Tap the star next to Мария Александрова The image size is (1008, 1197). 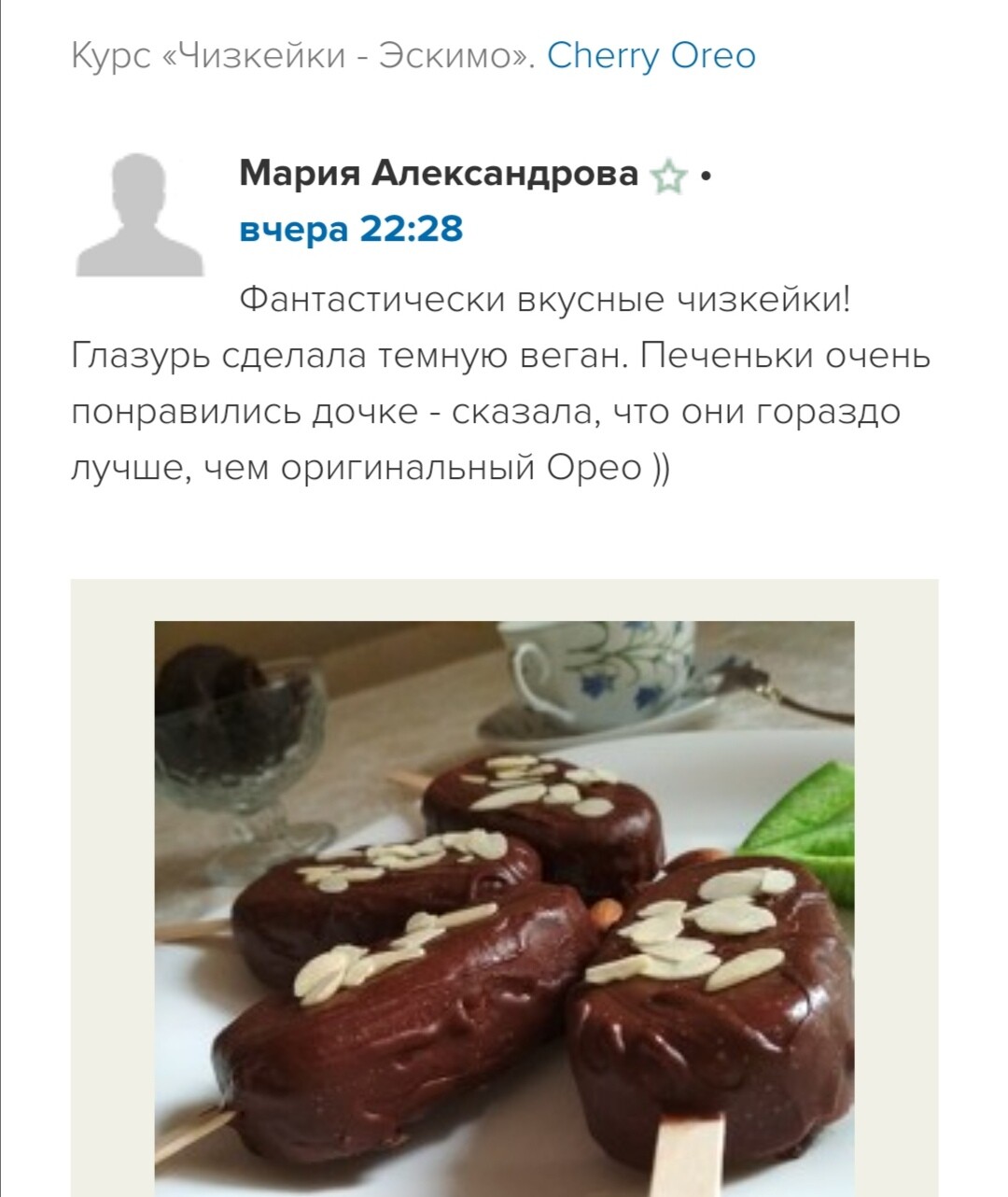(x=667, y=176)
